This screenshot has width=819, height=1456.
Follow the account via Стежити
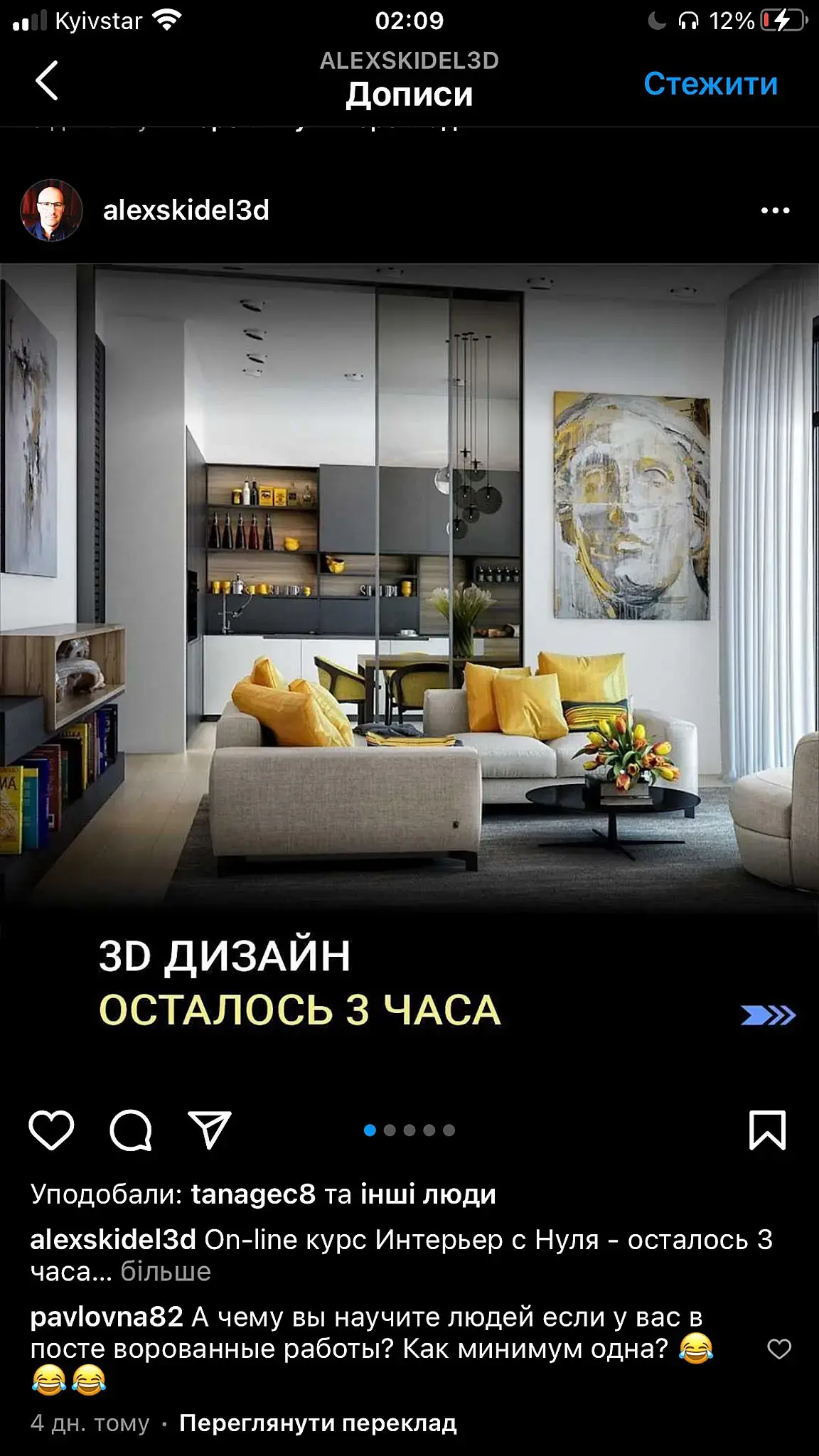(x=710, y=84)
